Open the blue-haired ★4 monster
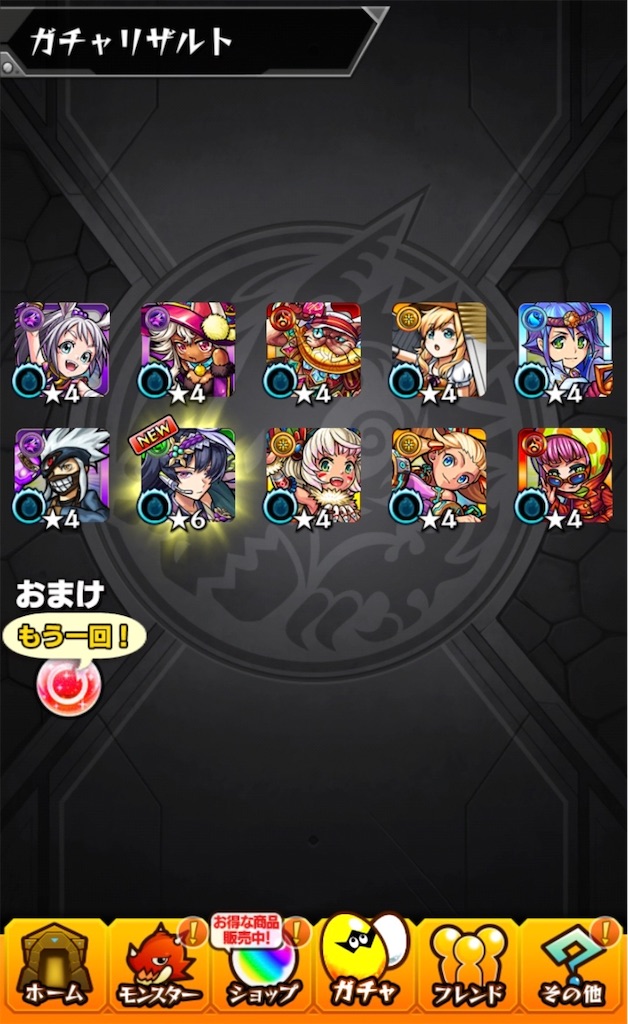The image size is (628, 1024). [x=565, y=350]
